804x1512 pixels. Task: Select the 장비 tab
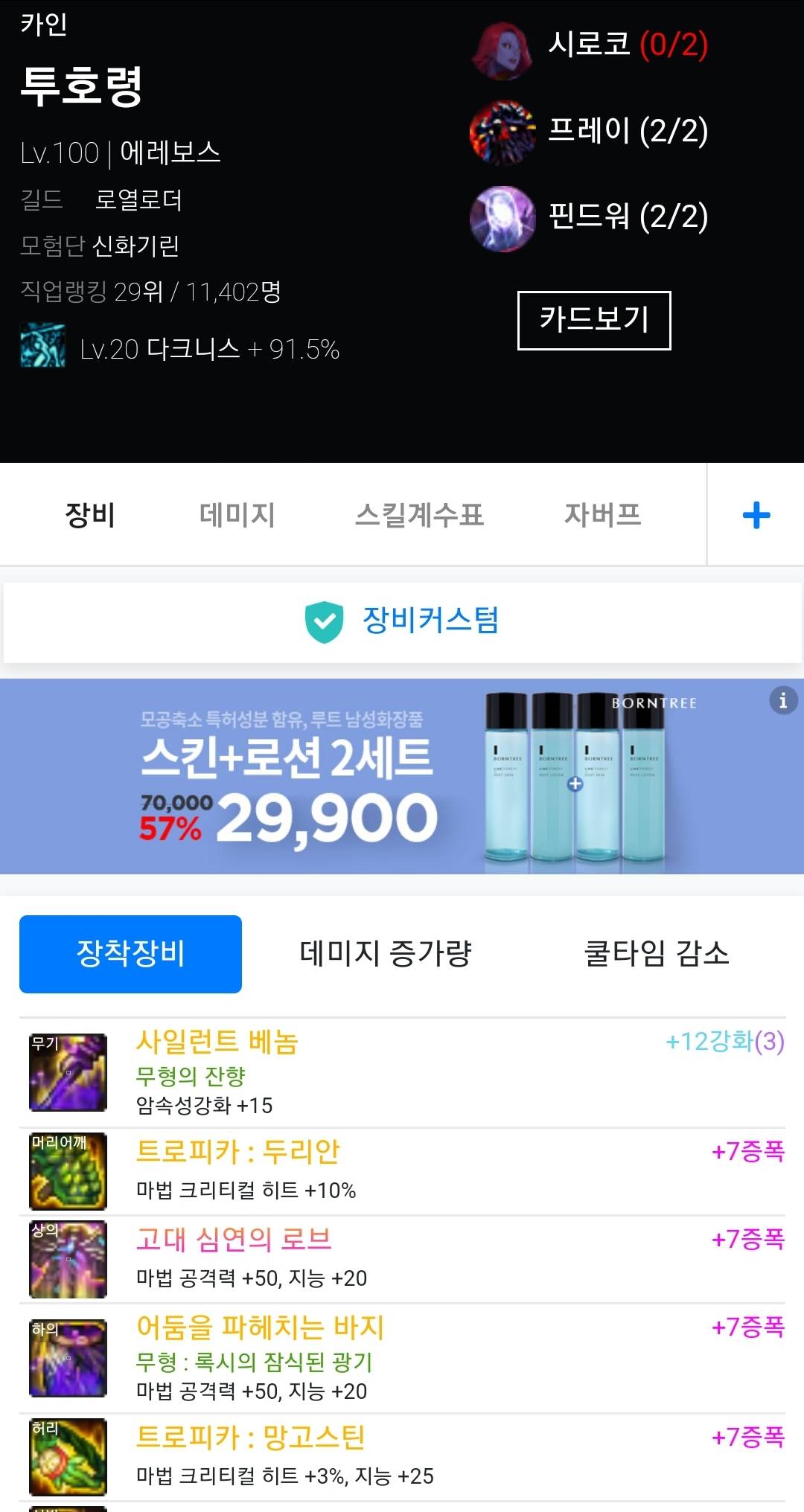coord(90,515)
